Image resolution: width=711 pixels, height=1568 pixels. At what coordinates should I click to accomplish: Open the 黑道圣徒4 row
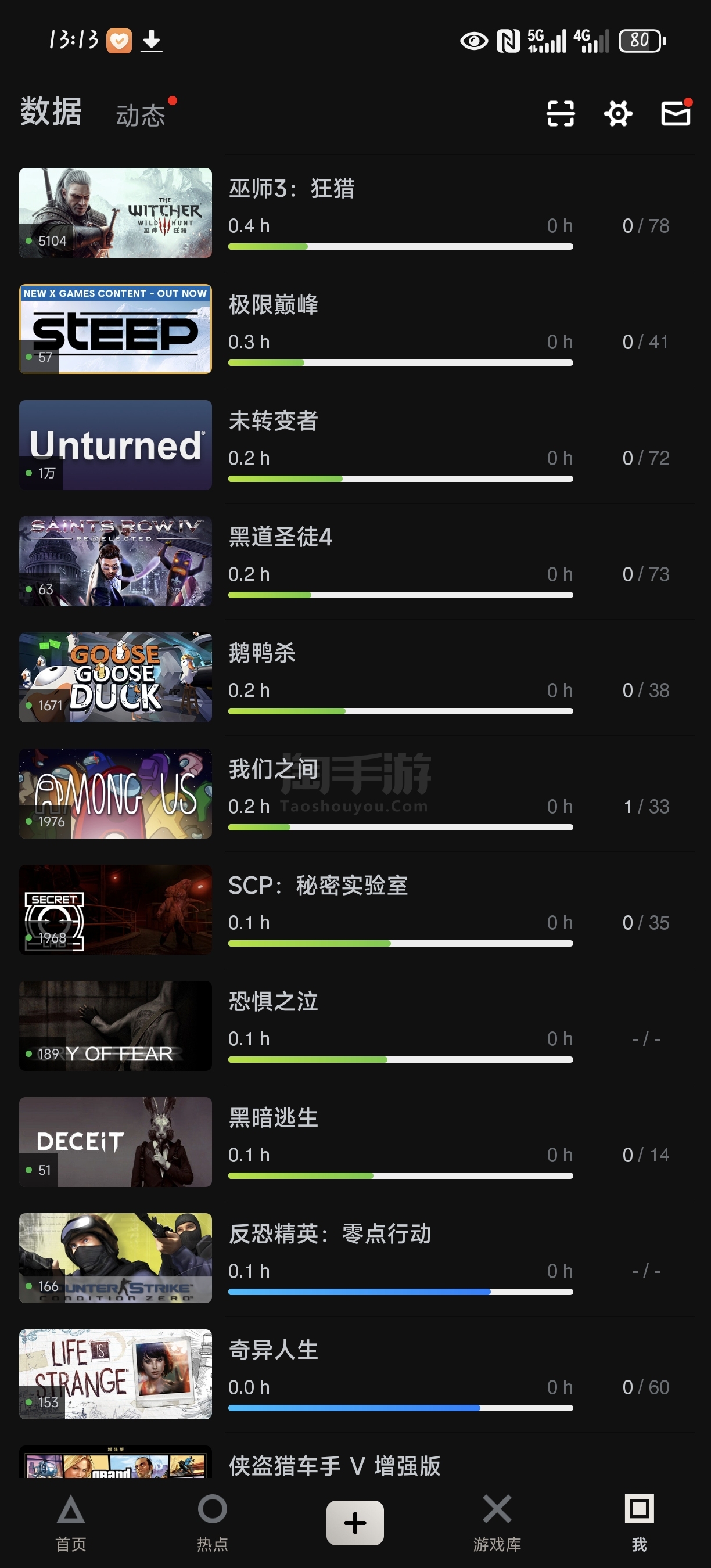pos(355,561)
